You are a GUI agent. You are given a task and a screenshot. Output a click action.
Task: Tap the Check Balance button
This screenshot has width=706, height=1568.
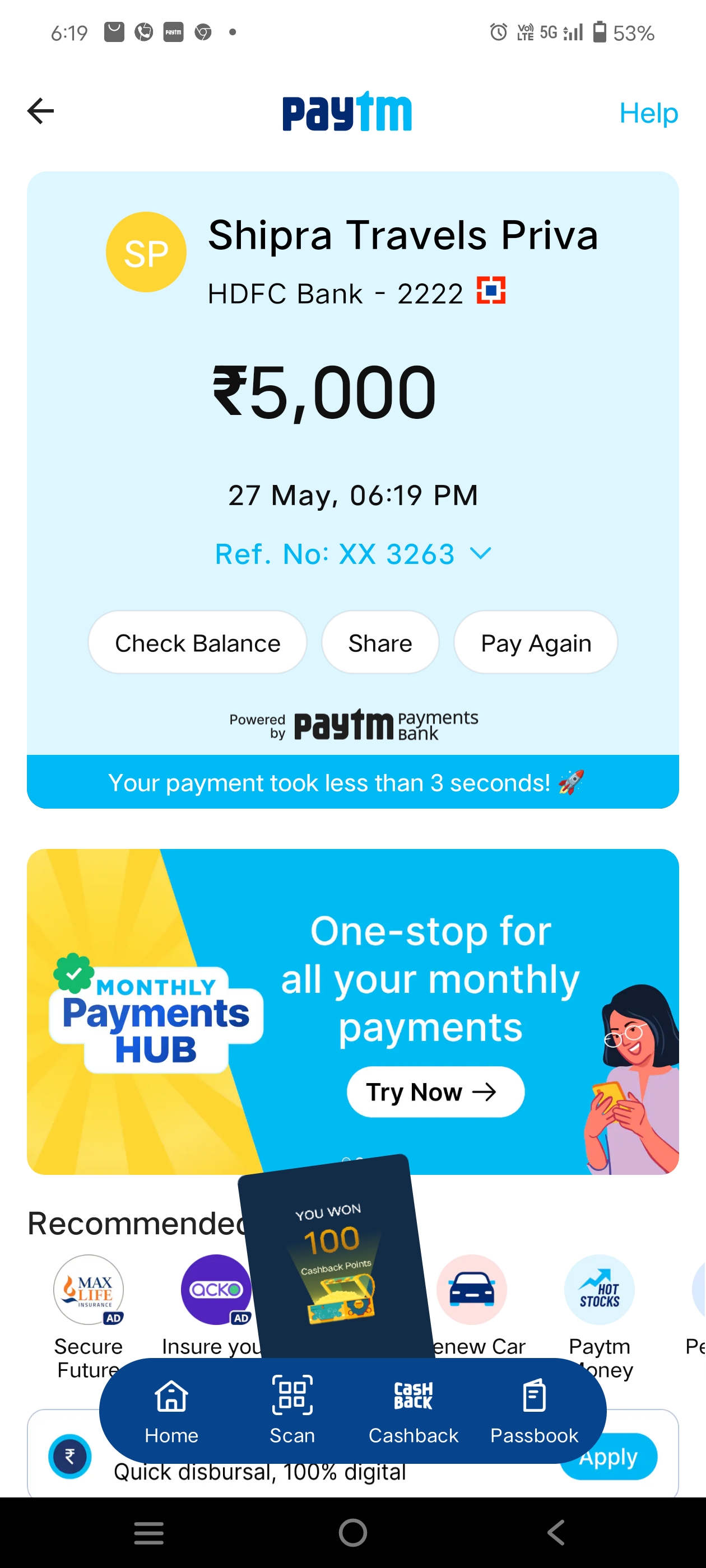197,643
